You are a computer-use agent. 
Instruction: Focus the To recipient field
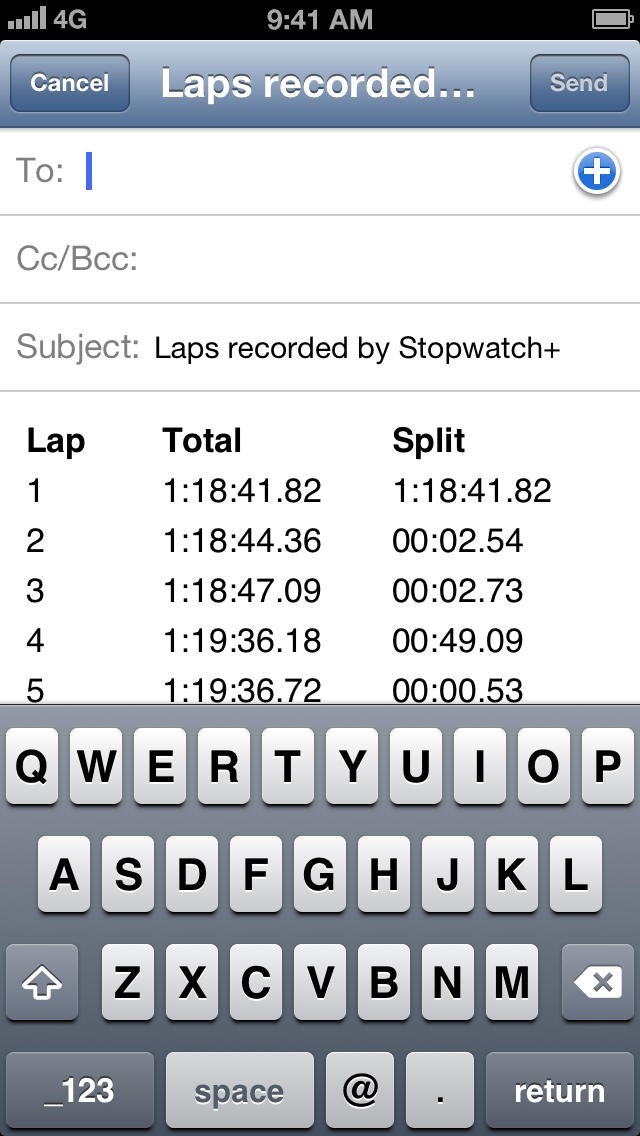tap(320, 172)
